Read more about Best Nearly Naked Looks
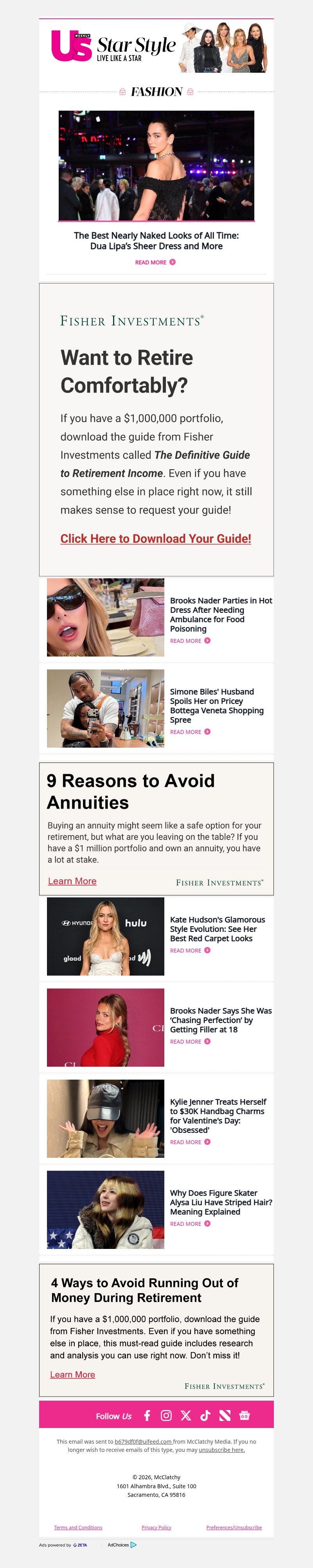 (155, 262)
